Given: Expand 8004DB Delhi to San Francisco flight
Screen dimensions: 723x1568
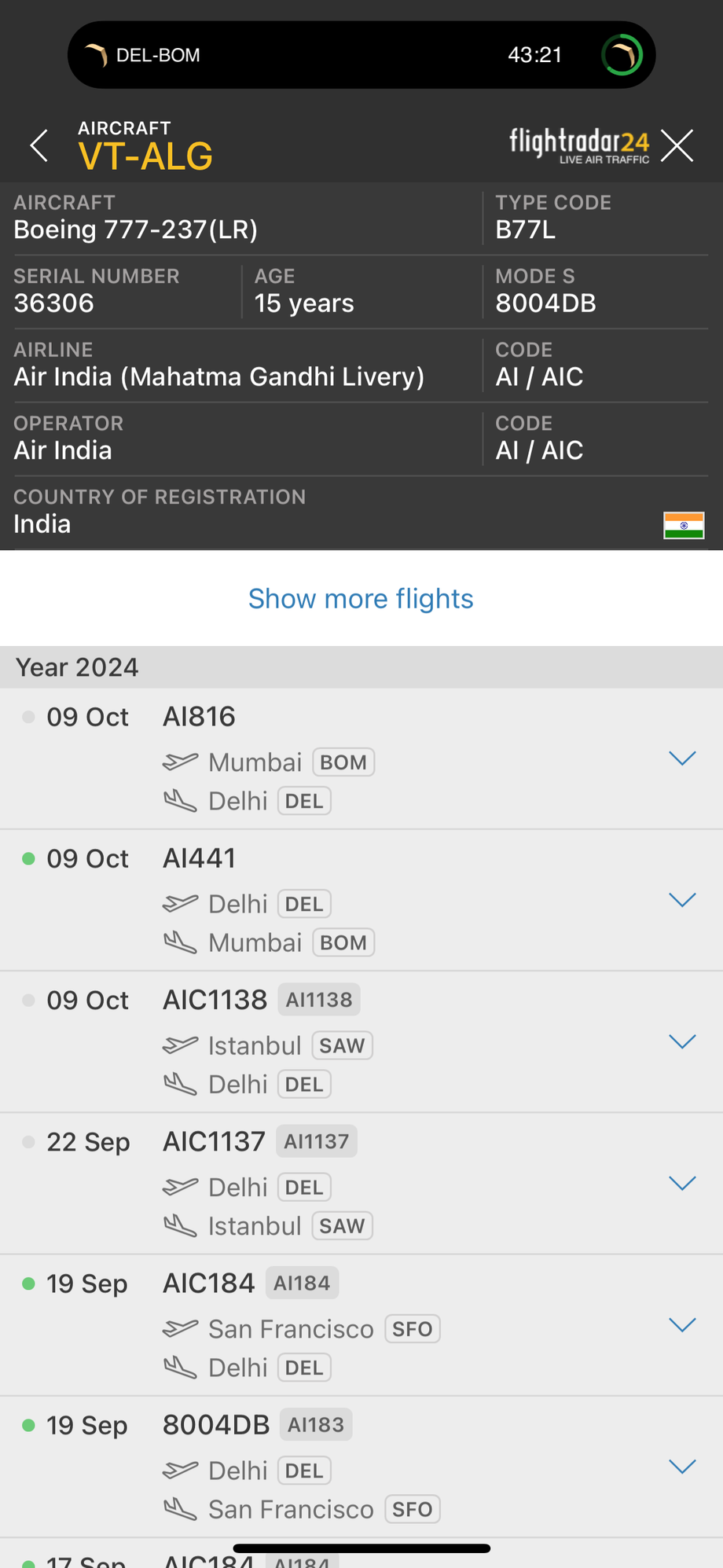Looking at the screenshot, I should click(681, 1467).
